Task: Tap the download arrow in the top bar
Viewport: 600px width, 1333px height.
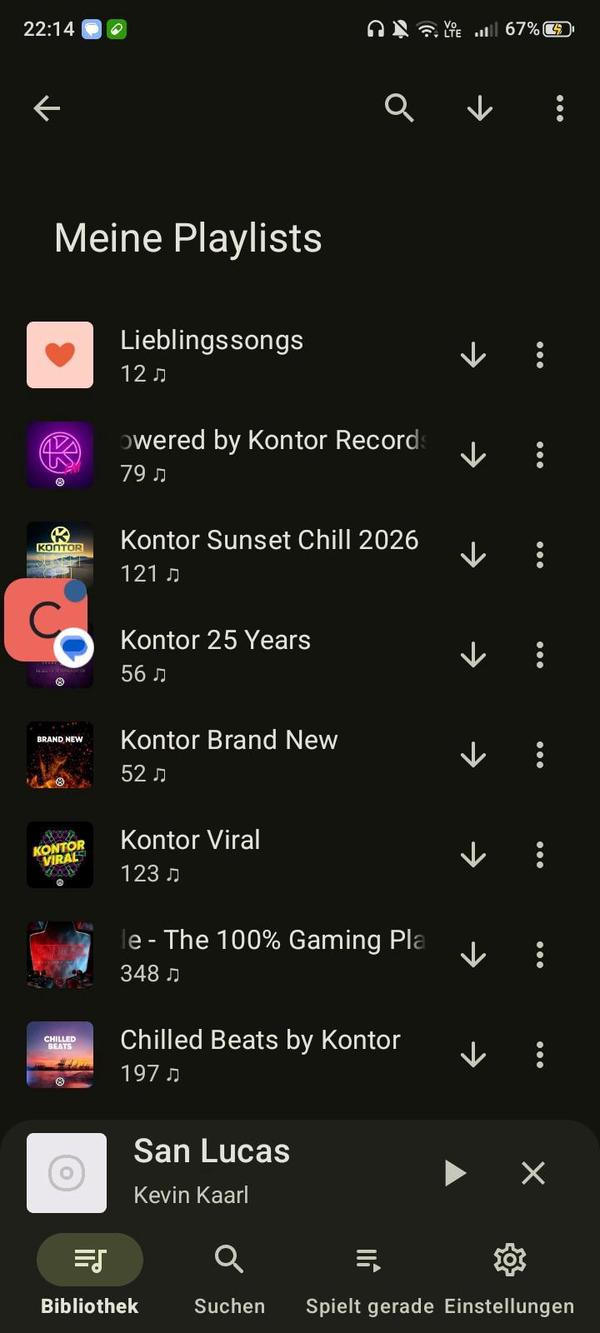Action: click(x=480, y=108)
